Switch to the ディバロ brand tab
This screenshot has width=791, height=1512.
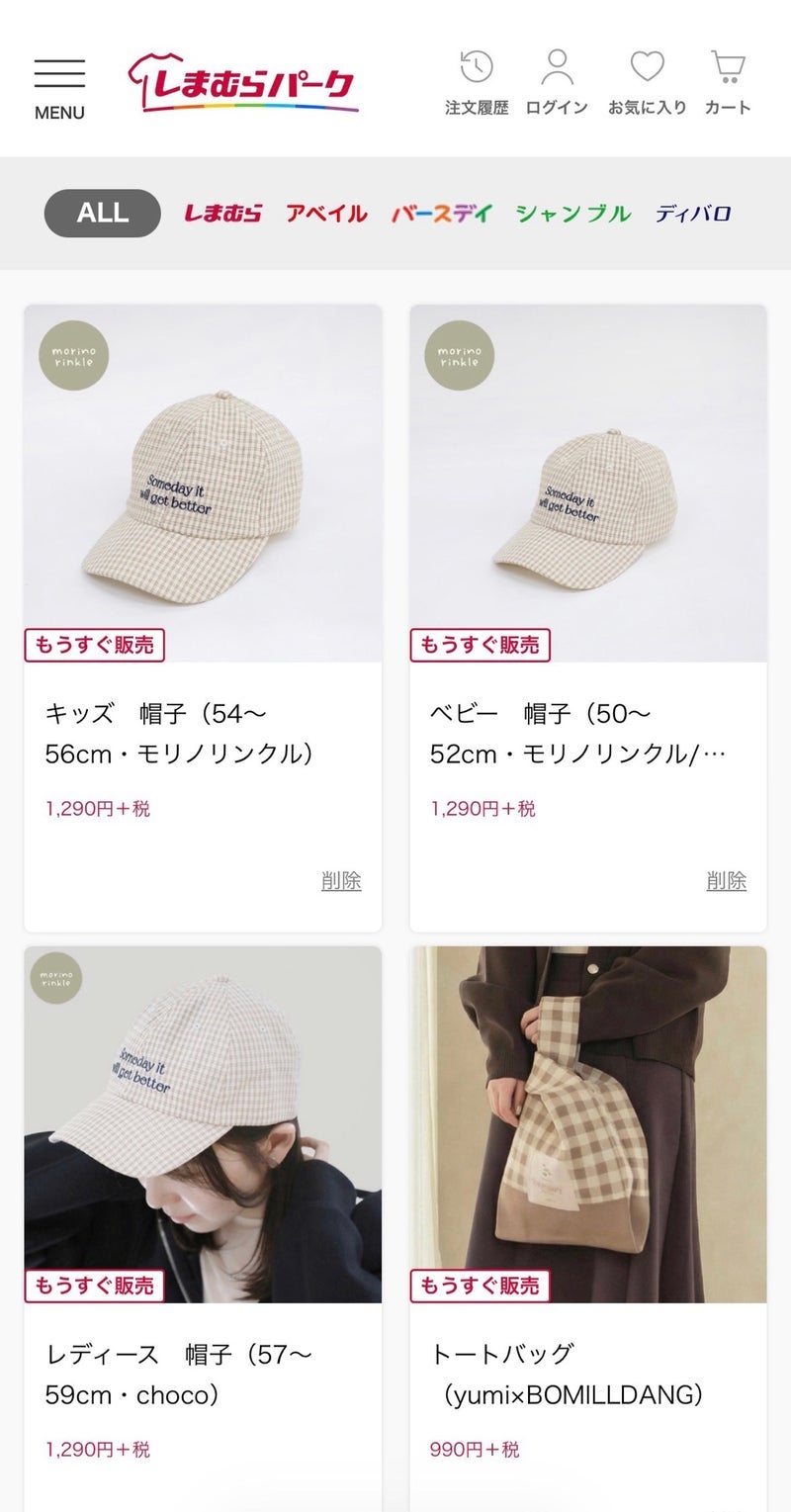pyautogui.click(x=693, y=214)
